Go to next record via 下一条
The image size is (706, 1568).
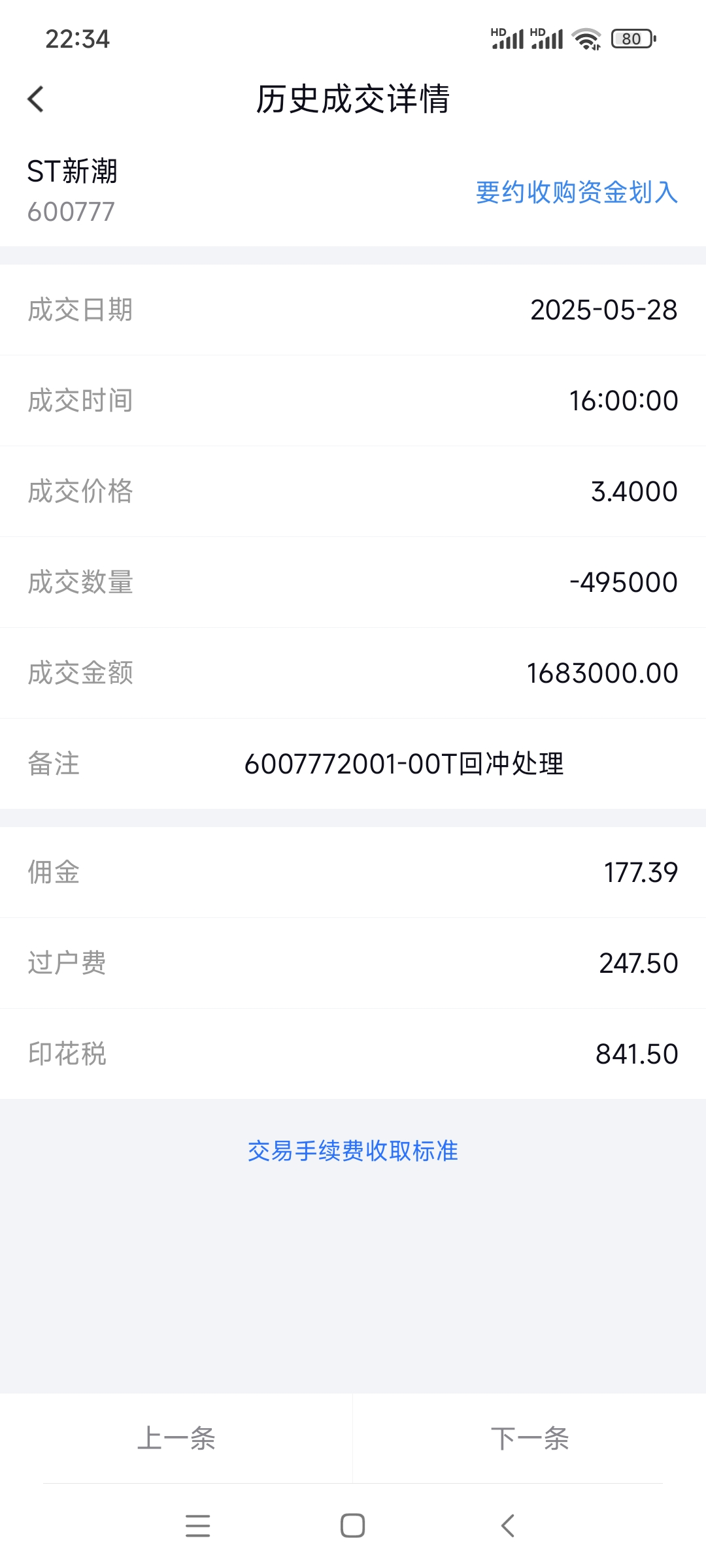[529, 1439]
